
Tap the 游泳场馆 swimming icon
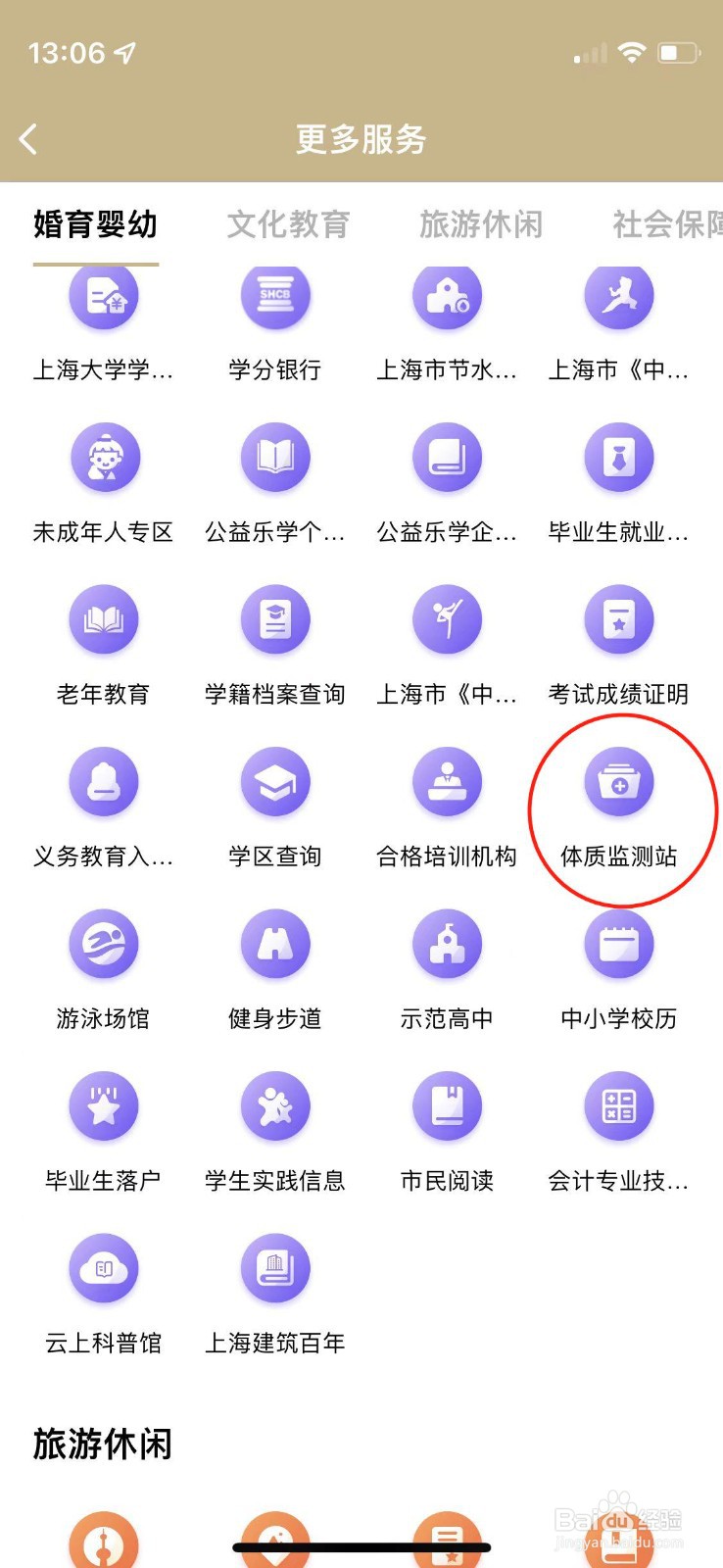pyautogui.click(x=104, y=943)
